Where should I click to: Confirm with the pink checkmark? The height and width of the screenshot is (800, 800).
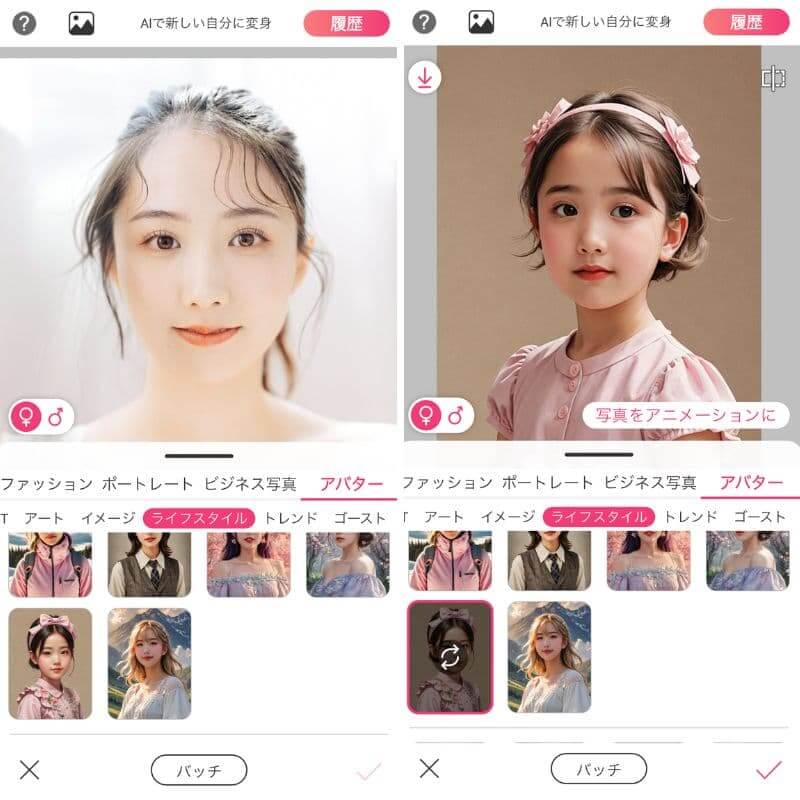768,769
